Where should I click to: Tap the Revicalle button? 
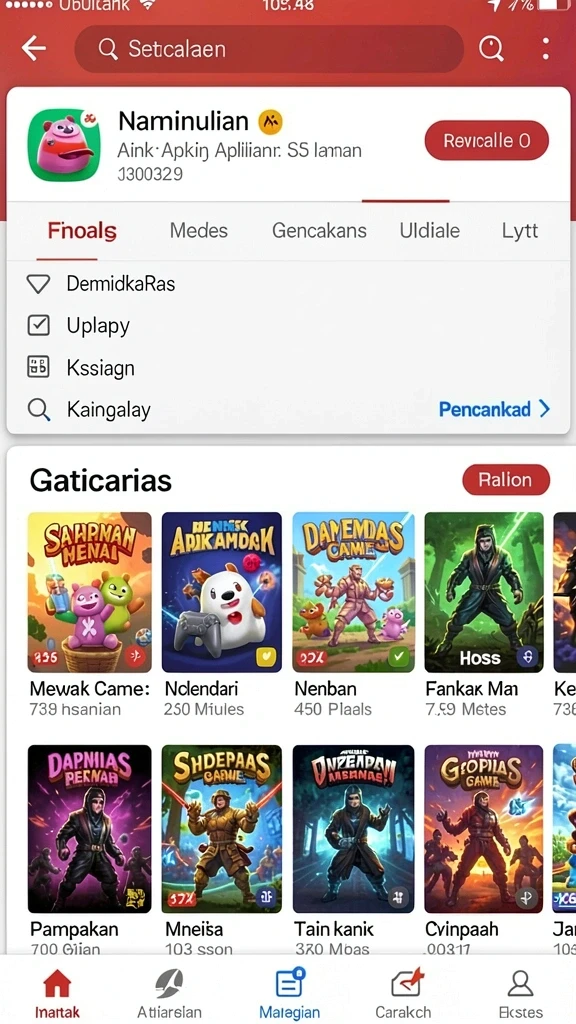pos(487,140)
